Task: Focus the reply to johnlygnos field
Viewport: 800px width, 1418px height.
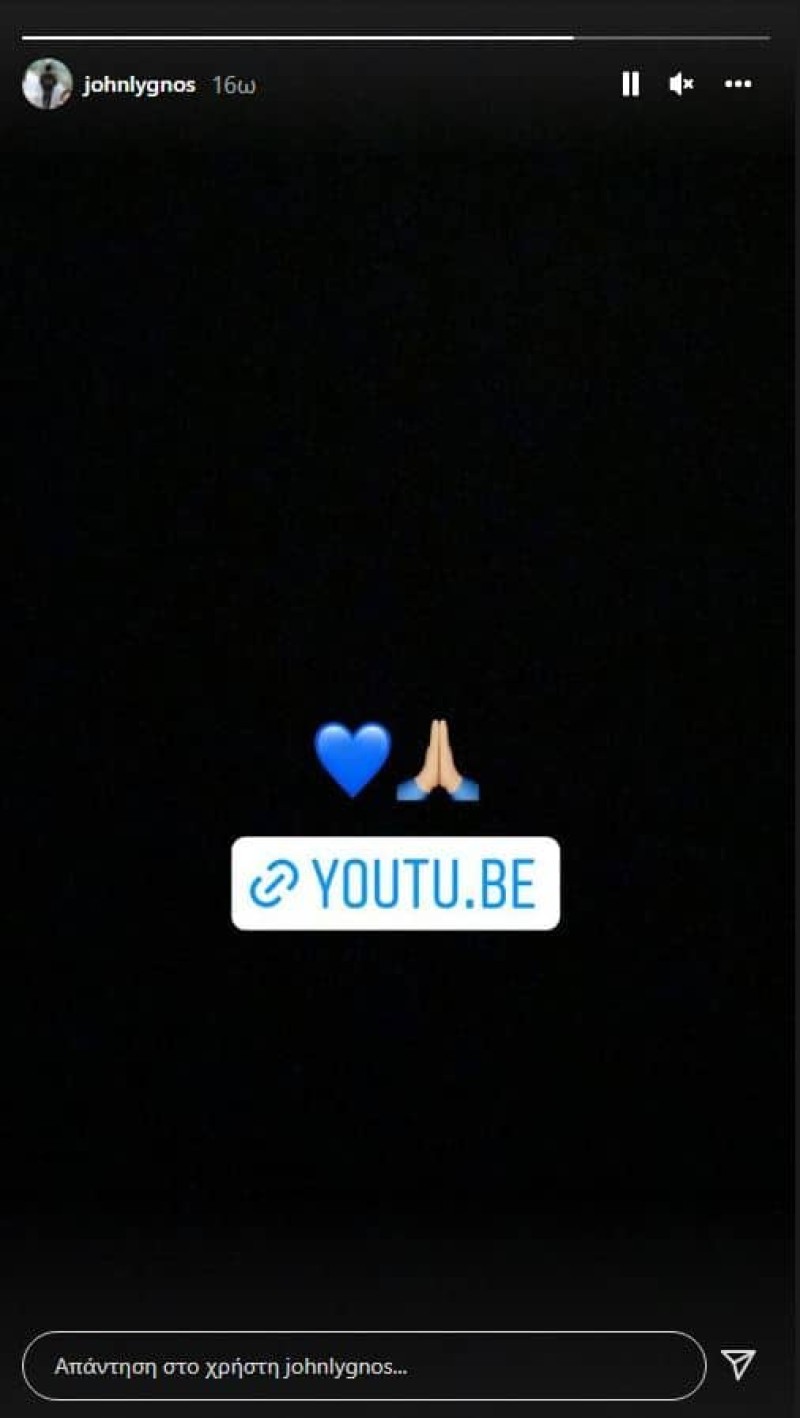Action: click(x=364, y=1366)
